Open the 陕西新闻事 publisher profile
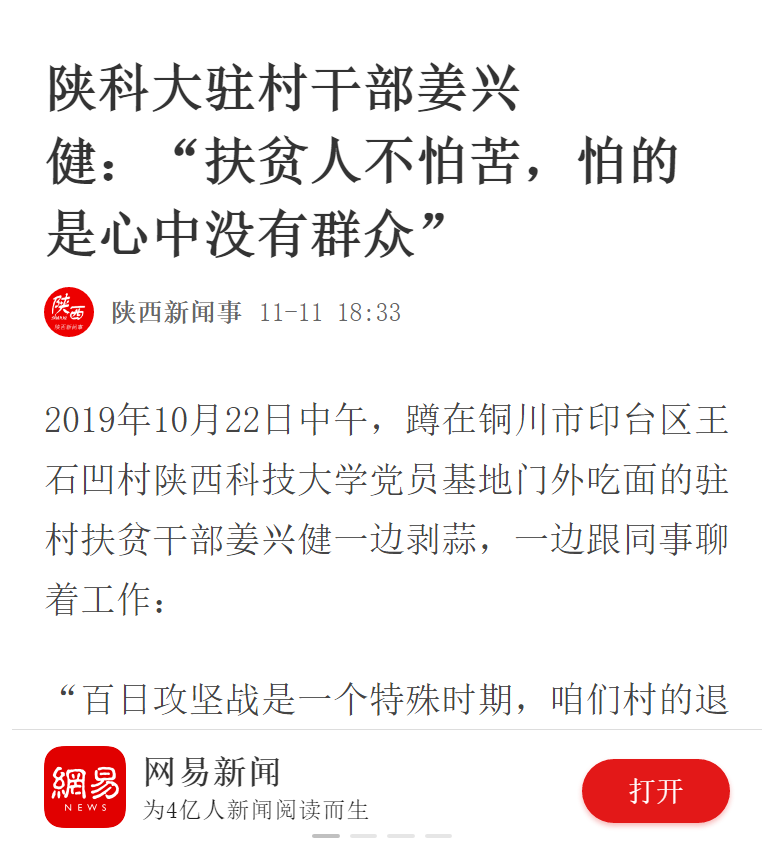Image resolution: width=769 pixels, height=848 pixels. pos(176,313)
